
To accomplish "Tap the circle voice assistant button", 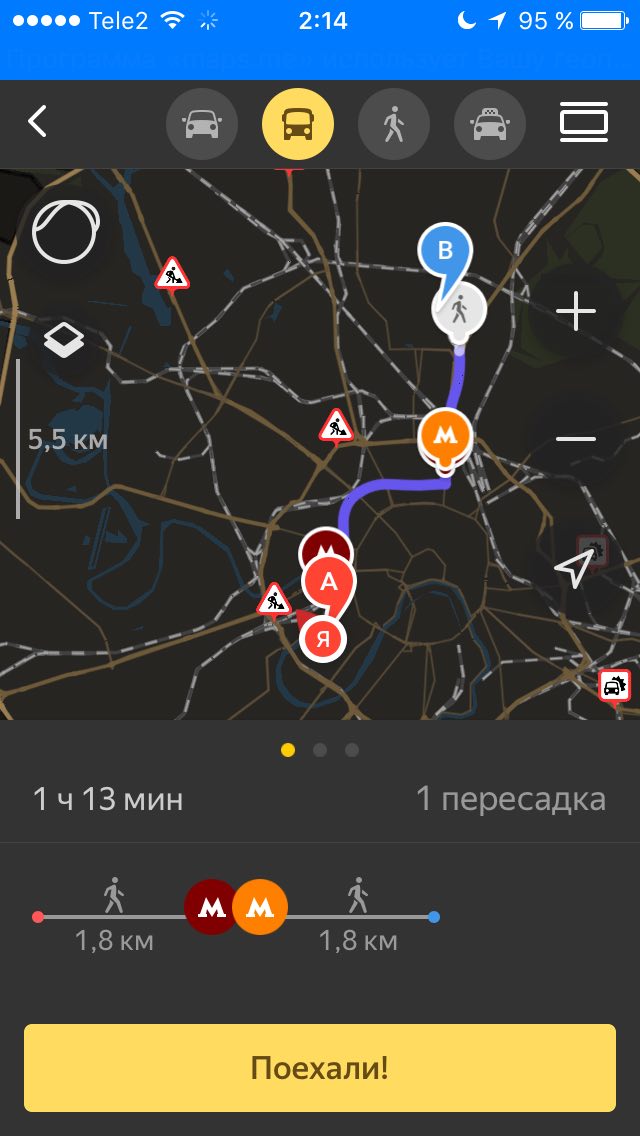I will (x=66, y=230).
